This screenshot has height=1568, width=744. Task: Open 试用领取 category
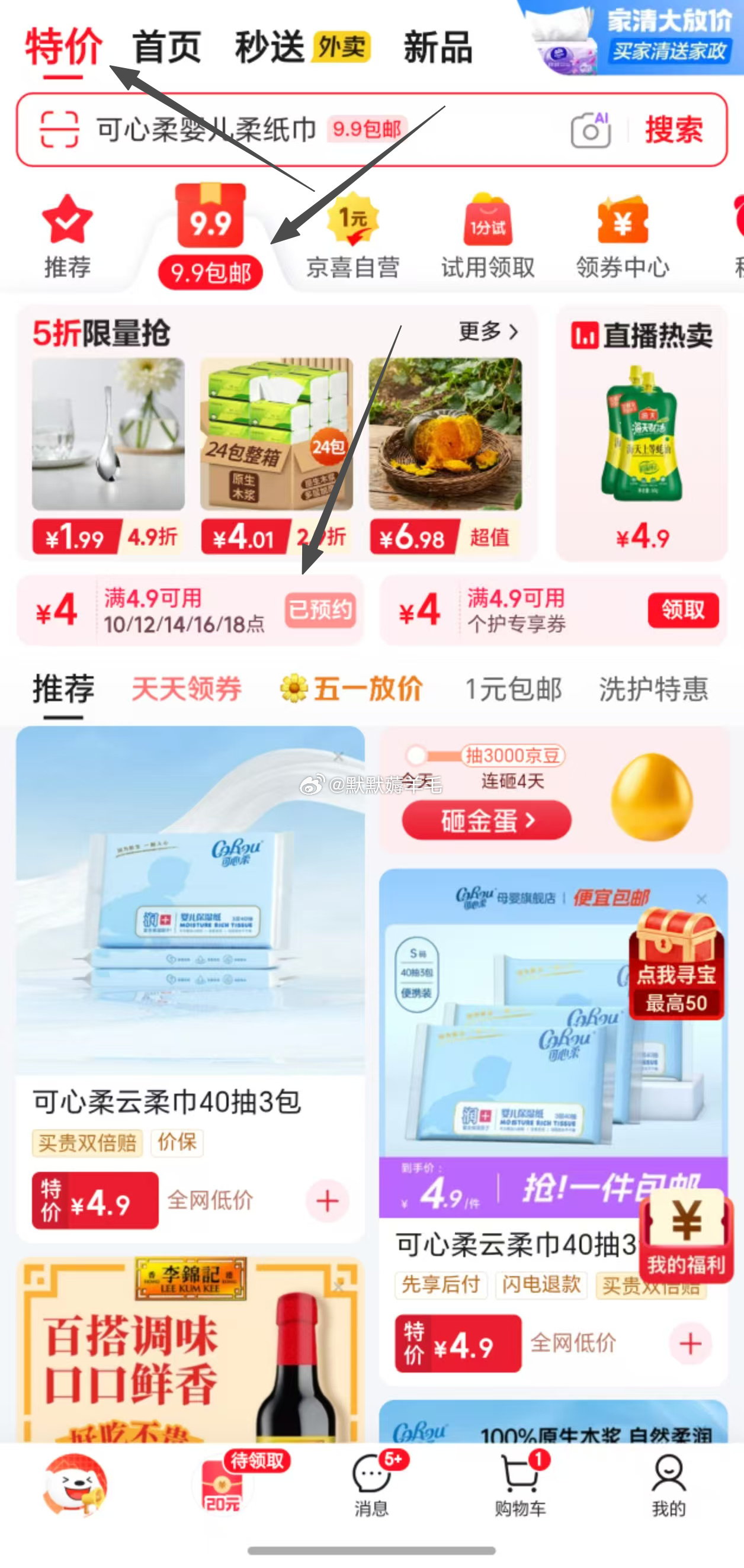[488, 237]
